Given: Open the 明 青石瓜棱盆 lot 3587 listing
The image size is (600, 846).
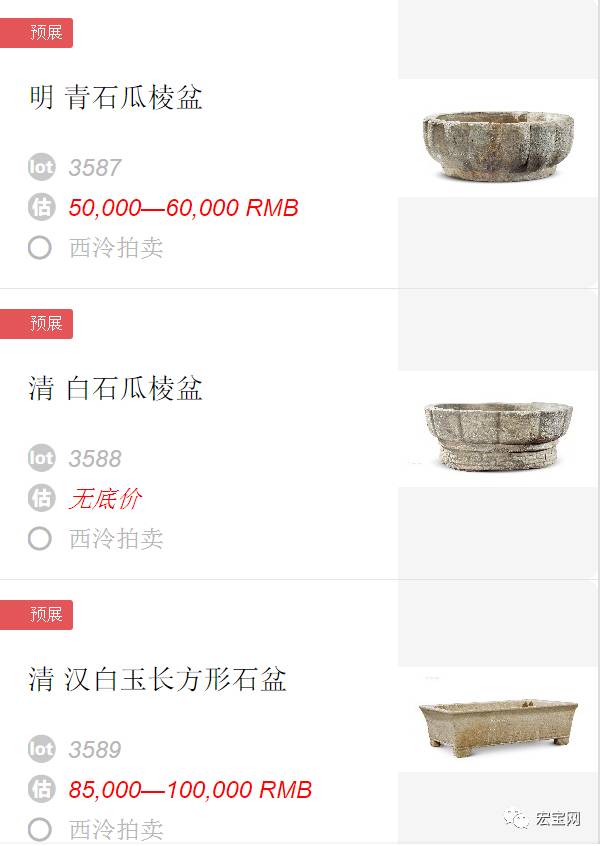Looking at the screenshot, I should (116, 98).
